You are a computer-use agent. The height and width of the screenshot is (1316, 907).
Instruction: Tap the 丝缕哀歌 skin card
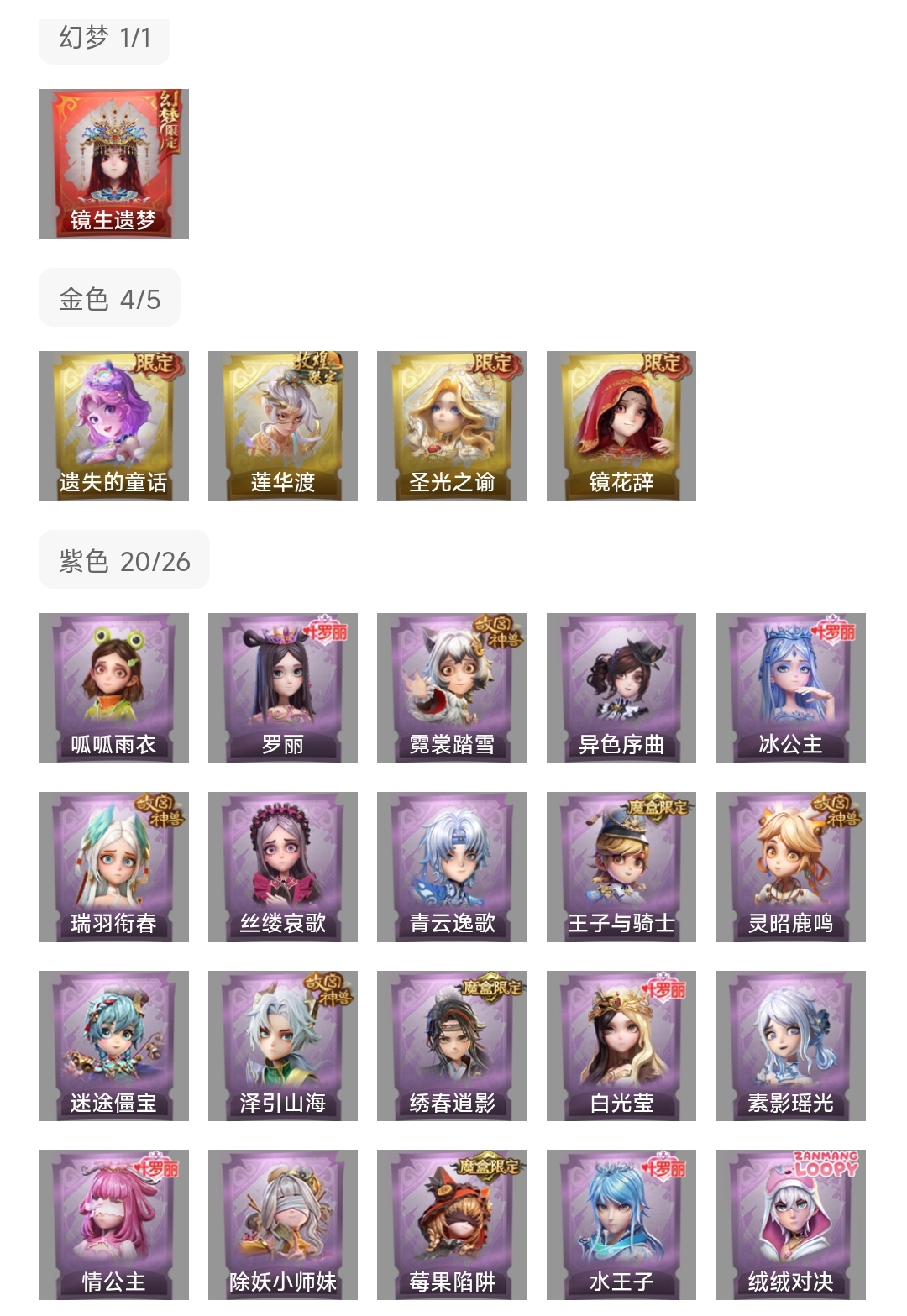click(283, 867)
